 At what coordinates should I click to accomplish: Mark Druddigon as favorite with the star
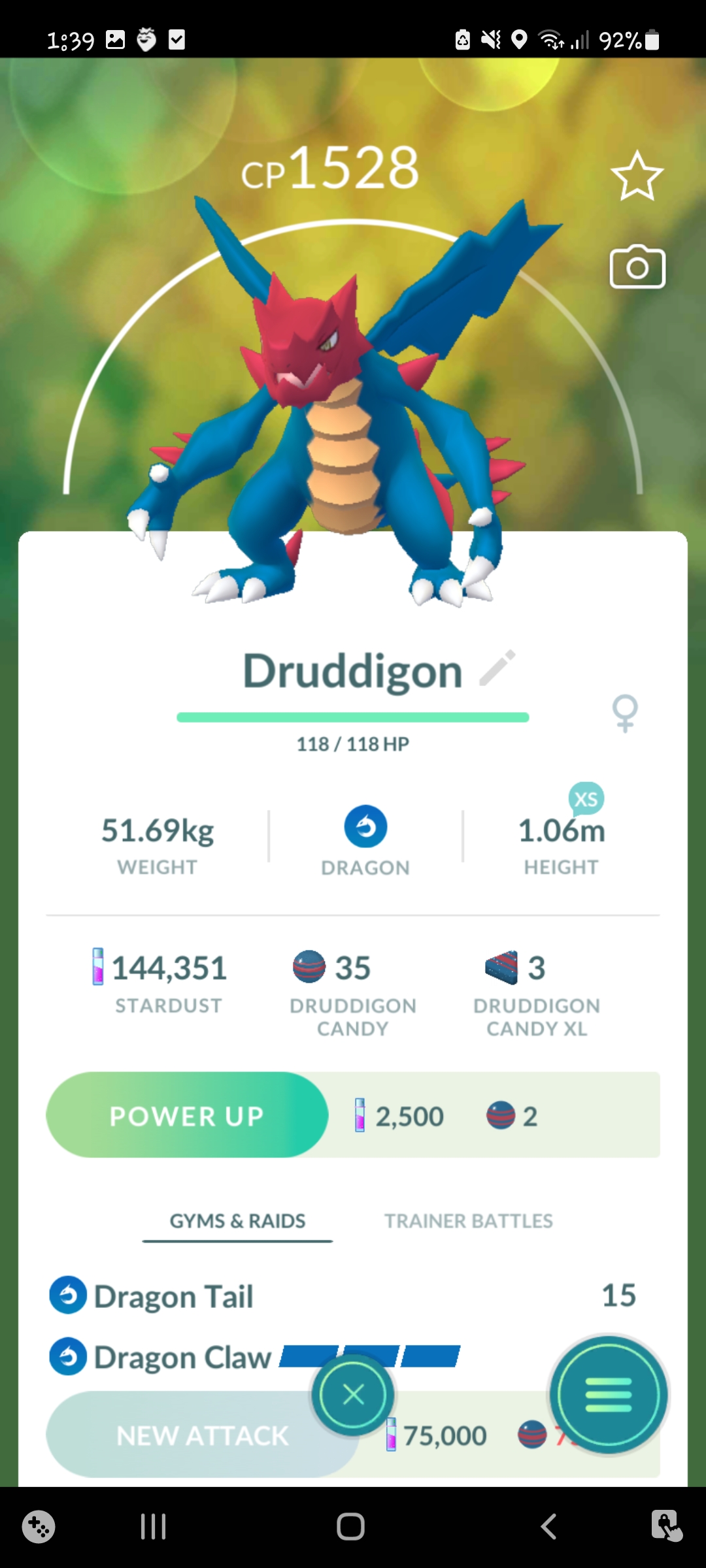coord(637,176)
